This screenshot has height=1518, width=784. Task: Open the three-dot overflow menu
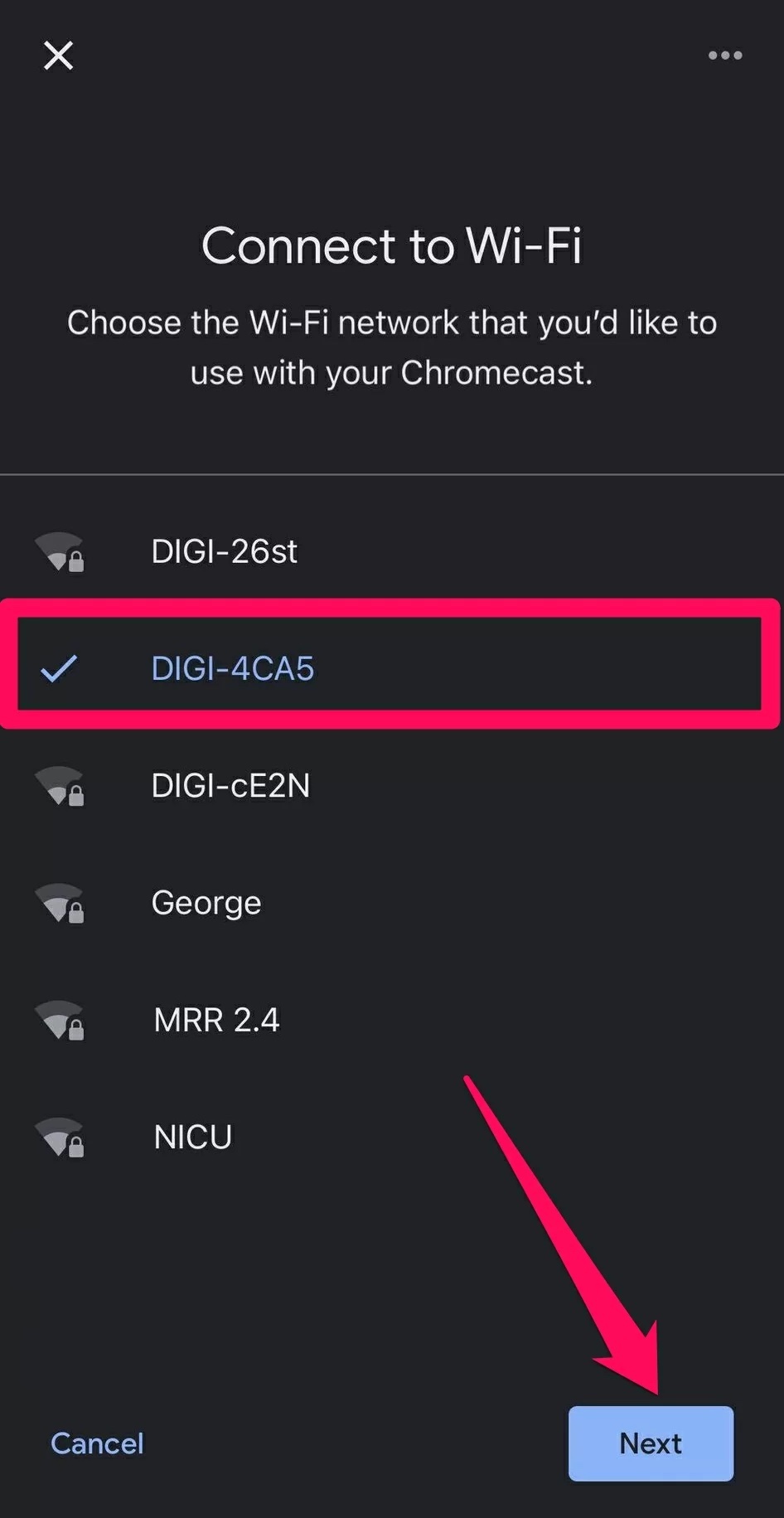pos(725,56)
